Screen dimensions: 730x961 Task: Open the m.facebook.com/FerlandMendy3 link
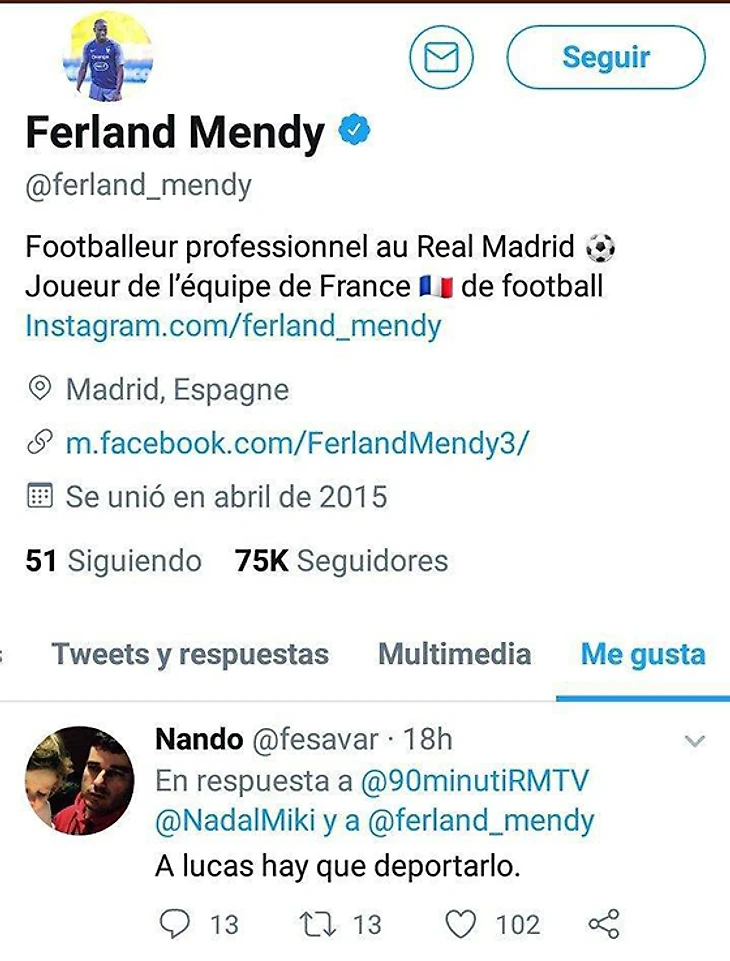(x=295, y=444)
